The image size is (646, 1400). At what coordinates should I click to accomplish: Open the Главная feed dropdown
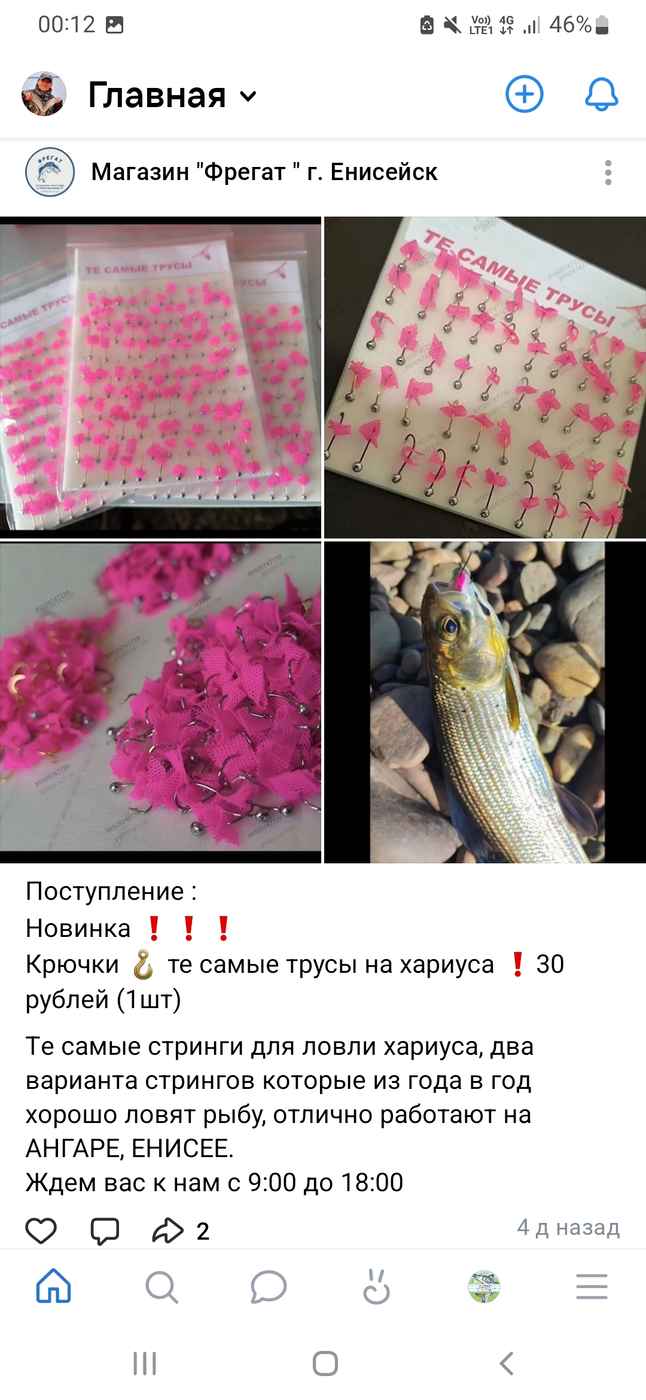tap(172, 95)
